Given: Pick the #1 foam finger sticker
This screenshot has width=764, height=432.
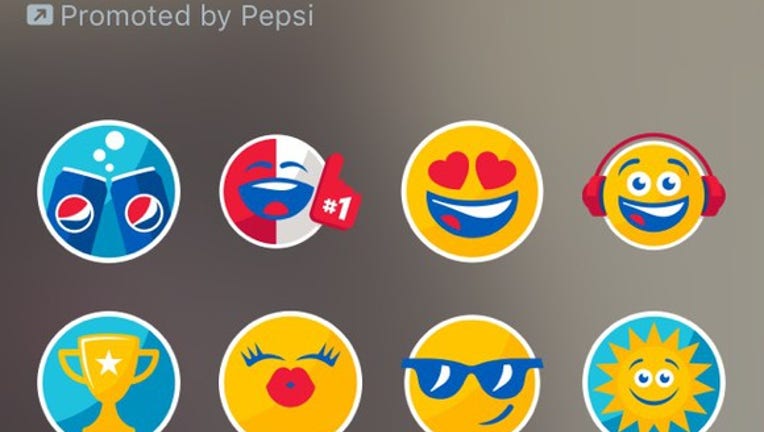Looking at the screenshot, I should (289, 191).
